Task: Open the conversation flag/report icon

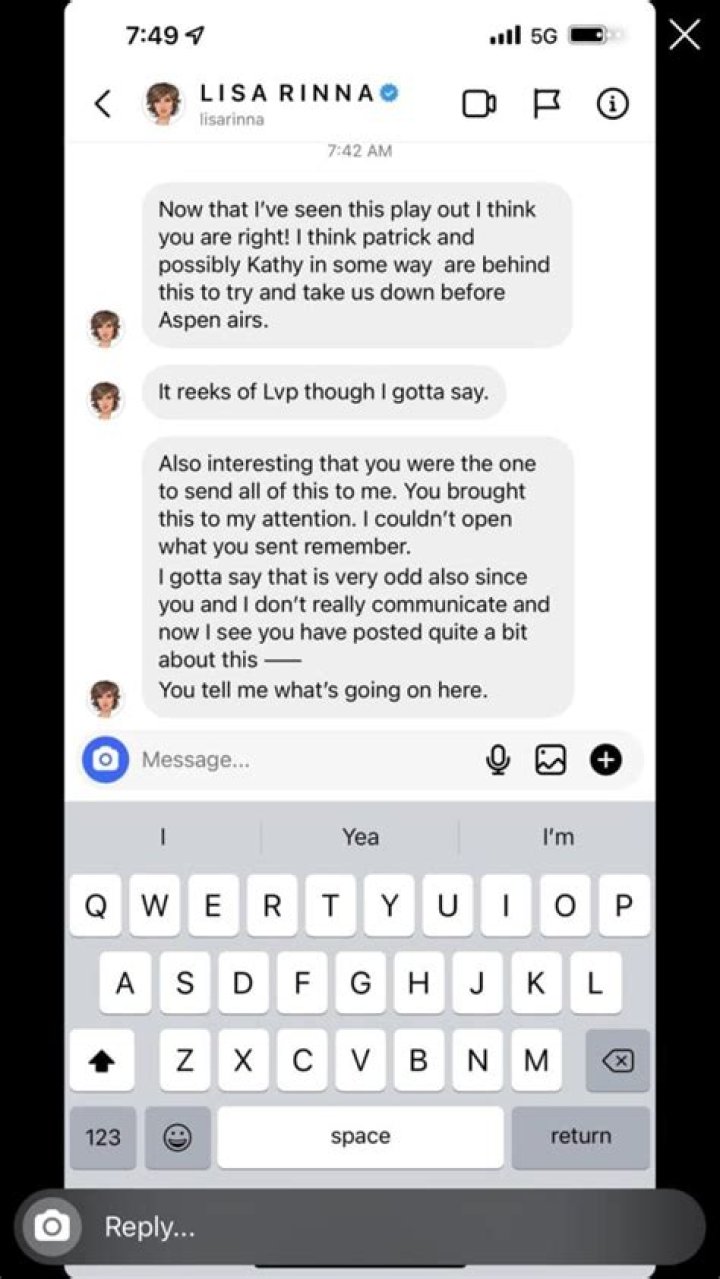Action: (x=547, y=103)
